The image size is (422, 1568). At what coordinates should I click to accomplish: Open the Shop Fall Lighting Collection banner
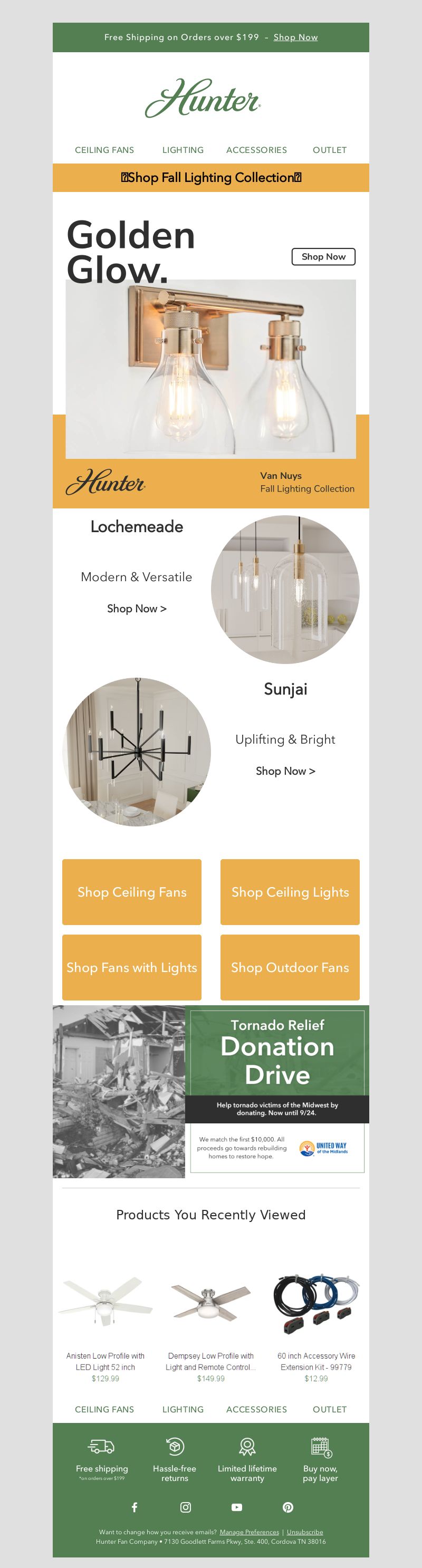(210, 178)
